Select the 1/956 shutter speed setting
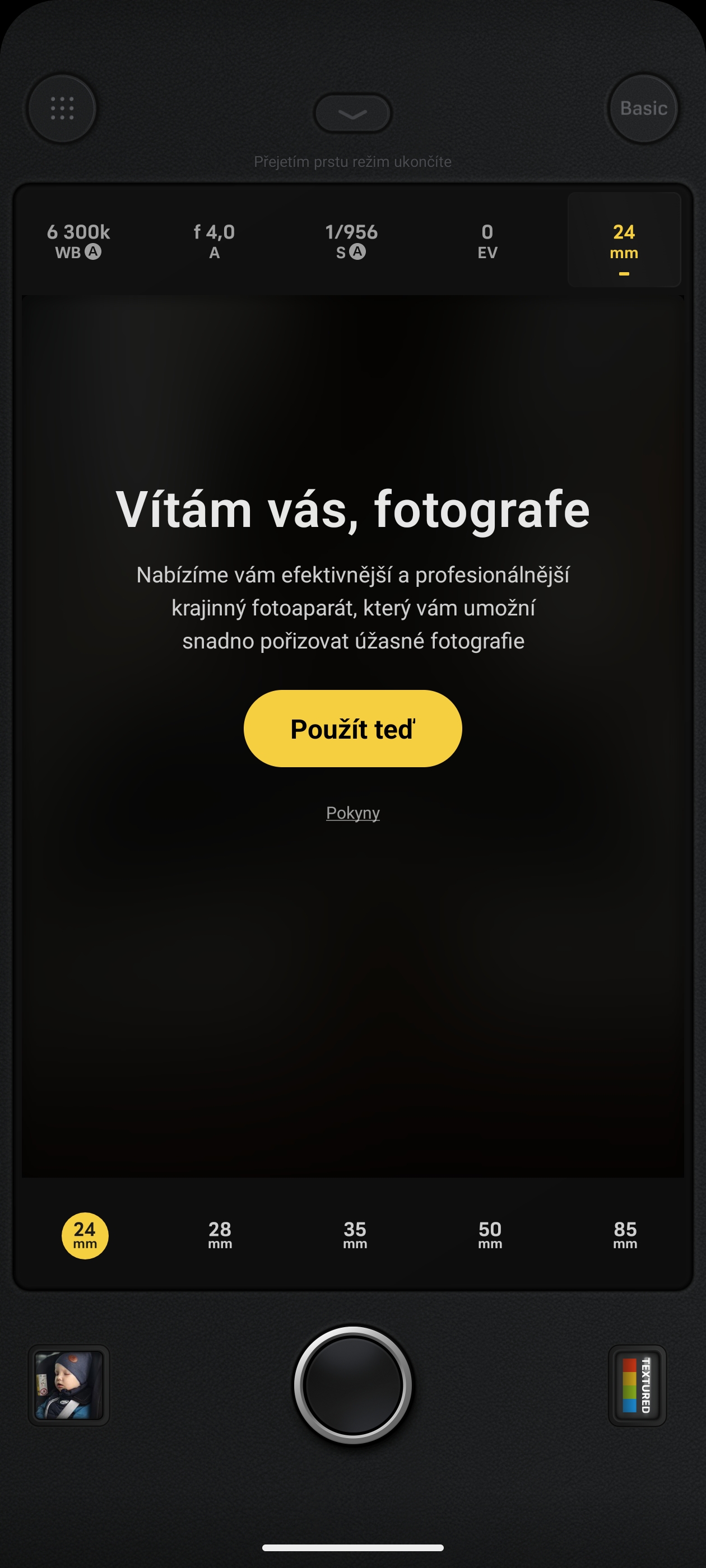This screenshot has height=1568, width=706. [x=351, y=240]
